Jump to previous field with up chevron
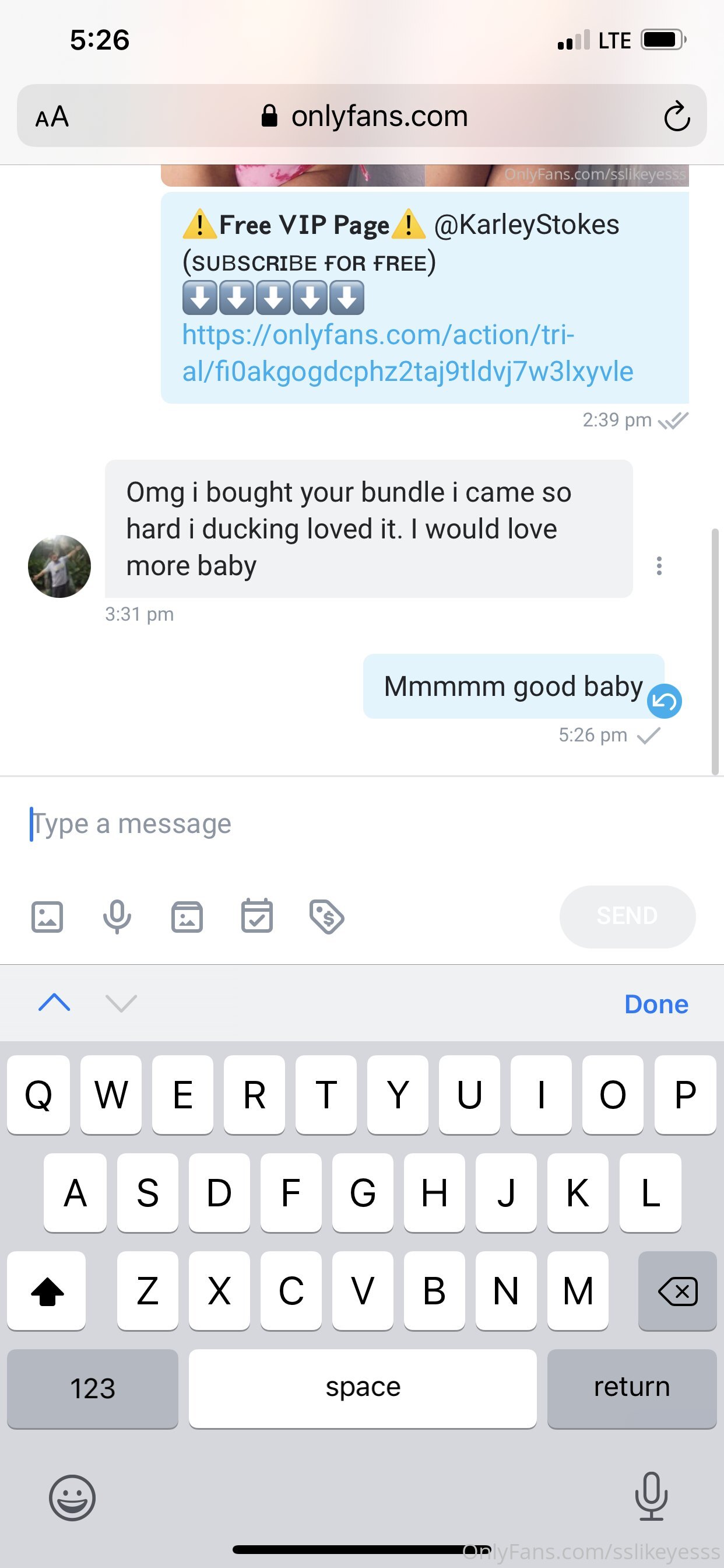 point(54,1003)
